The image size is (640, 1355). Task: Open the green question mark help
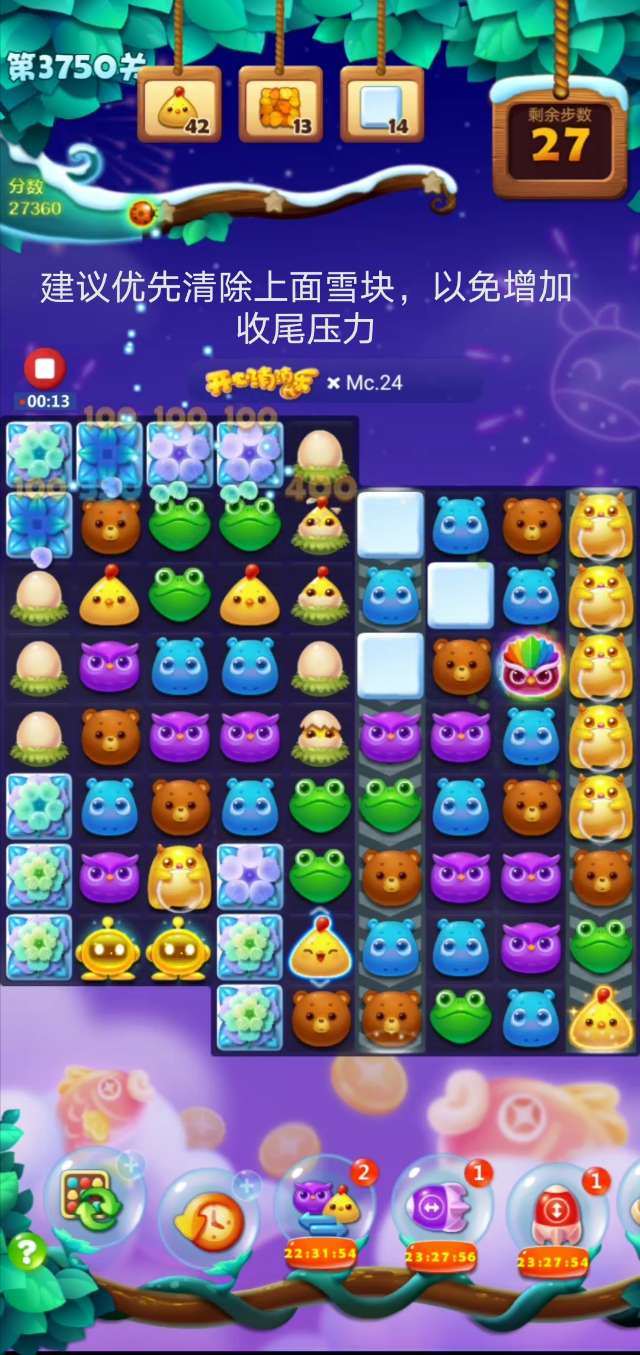pyautogui.click(x=27, y=1252)
